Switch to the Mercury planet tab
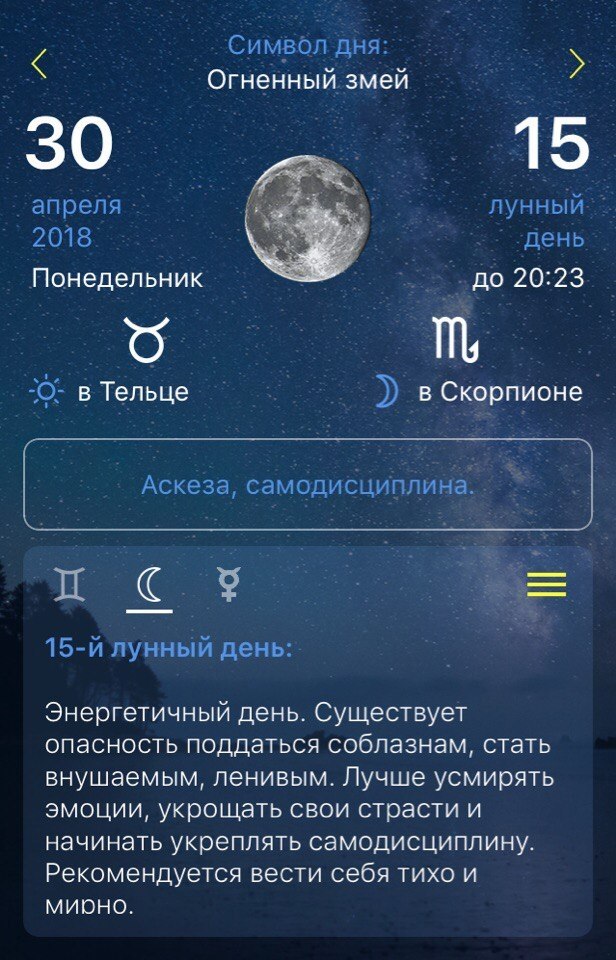Screen dimensions: 616x960 coord(229,585)
